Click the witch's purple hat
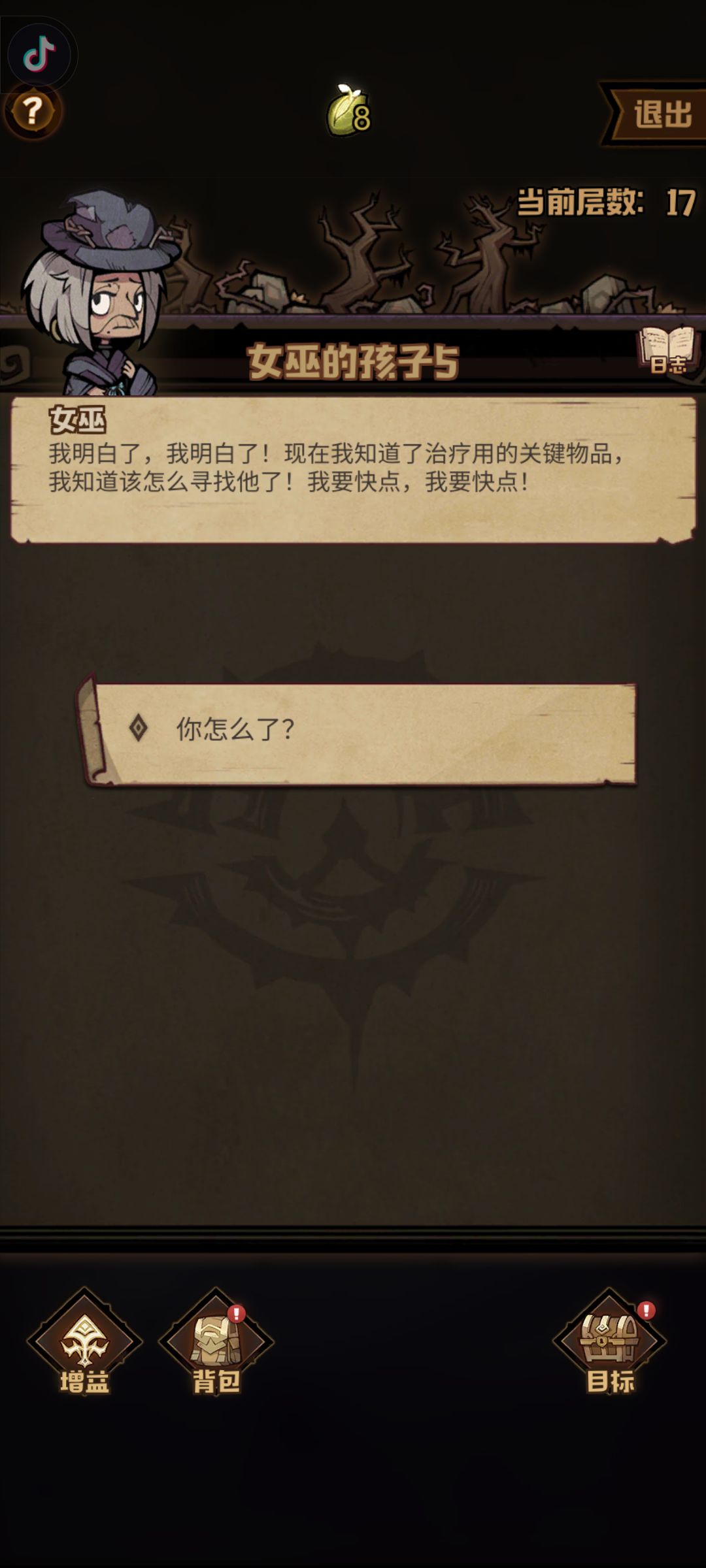The width and height of the screenshot is (706, 1568). (x=108, y=235)
